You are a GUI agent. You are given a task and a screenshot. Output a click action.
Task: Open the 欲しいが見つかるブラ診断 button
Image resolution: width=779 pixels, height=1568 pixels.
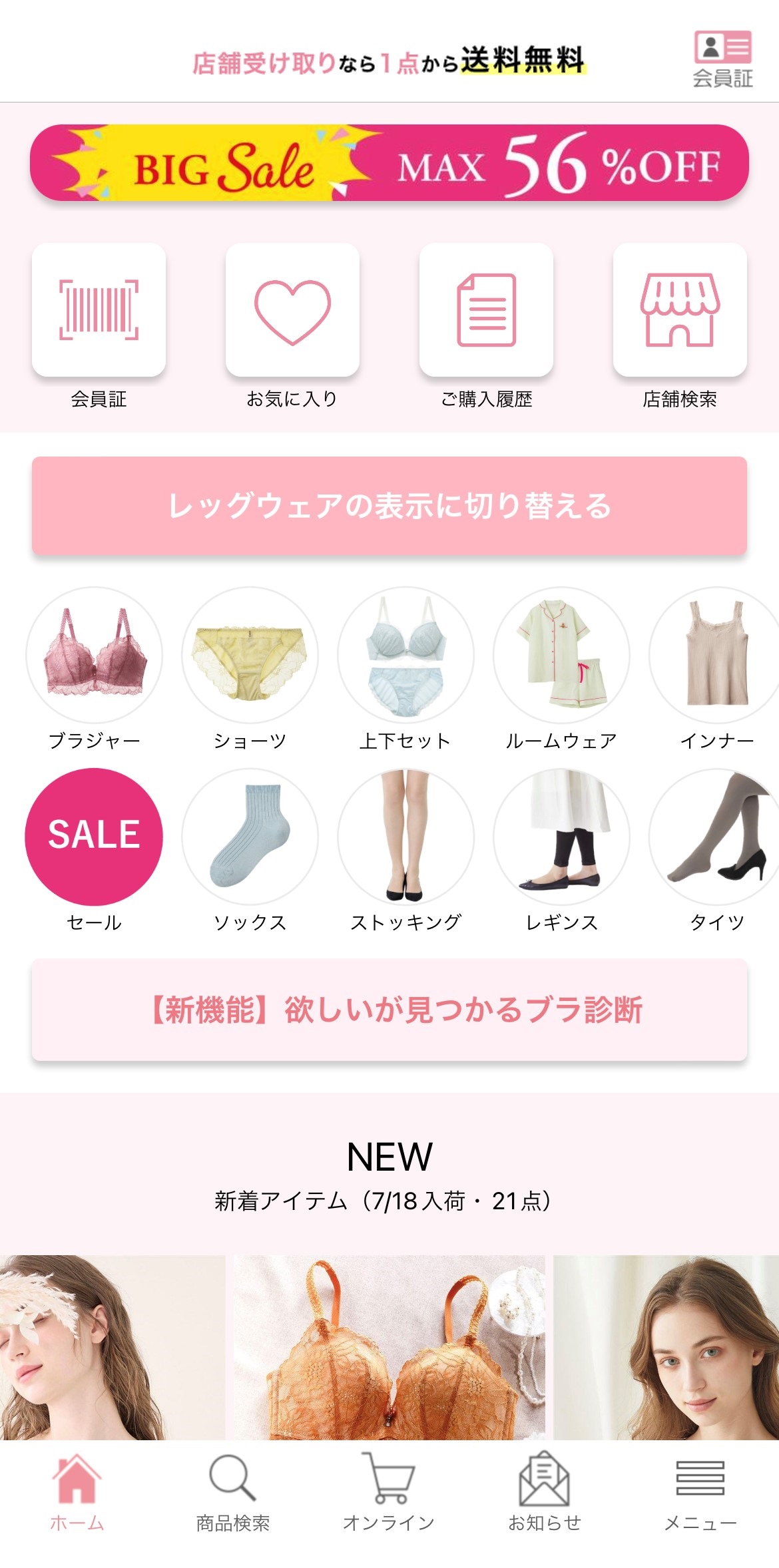pos(389,1010)
